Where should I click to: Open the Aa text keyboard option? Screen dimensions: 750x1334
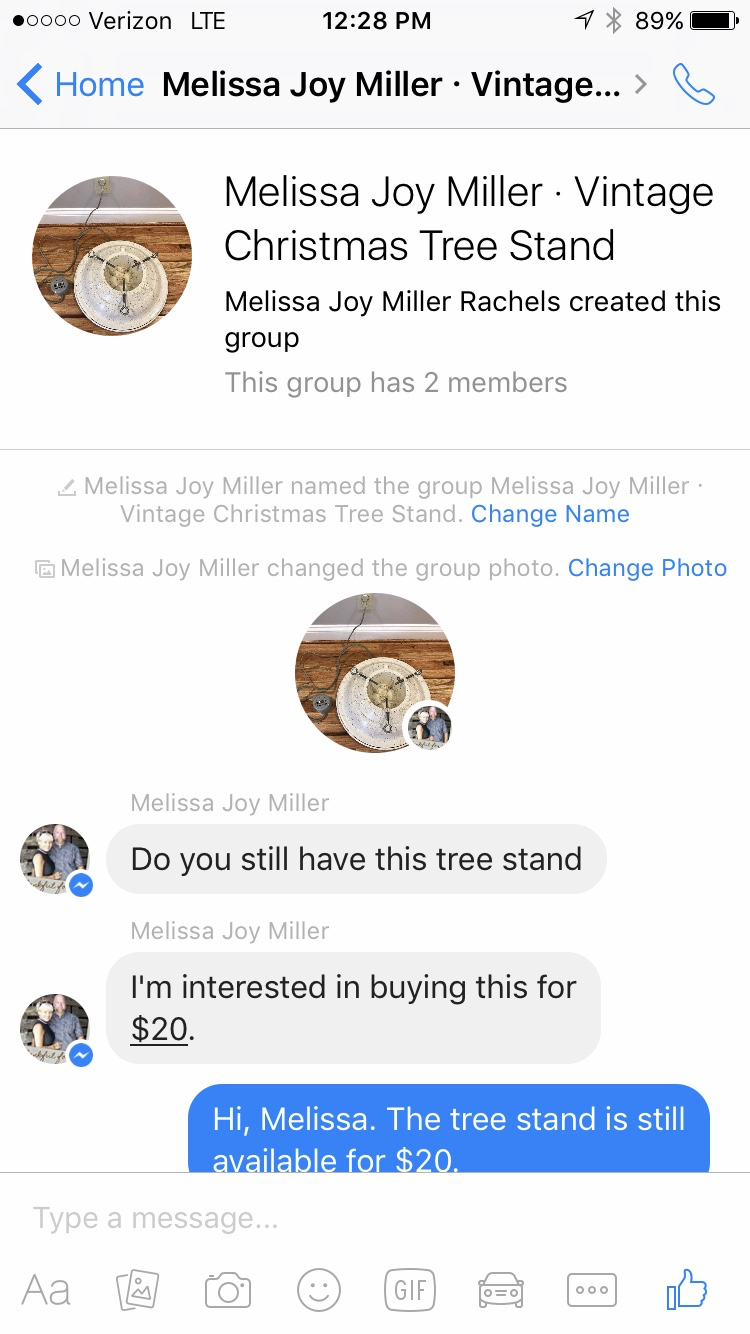[46, 1290]
